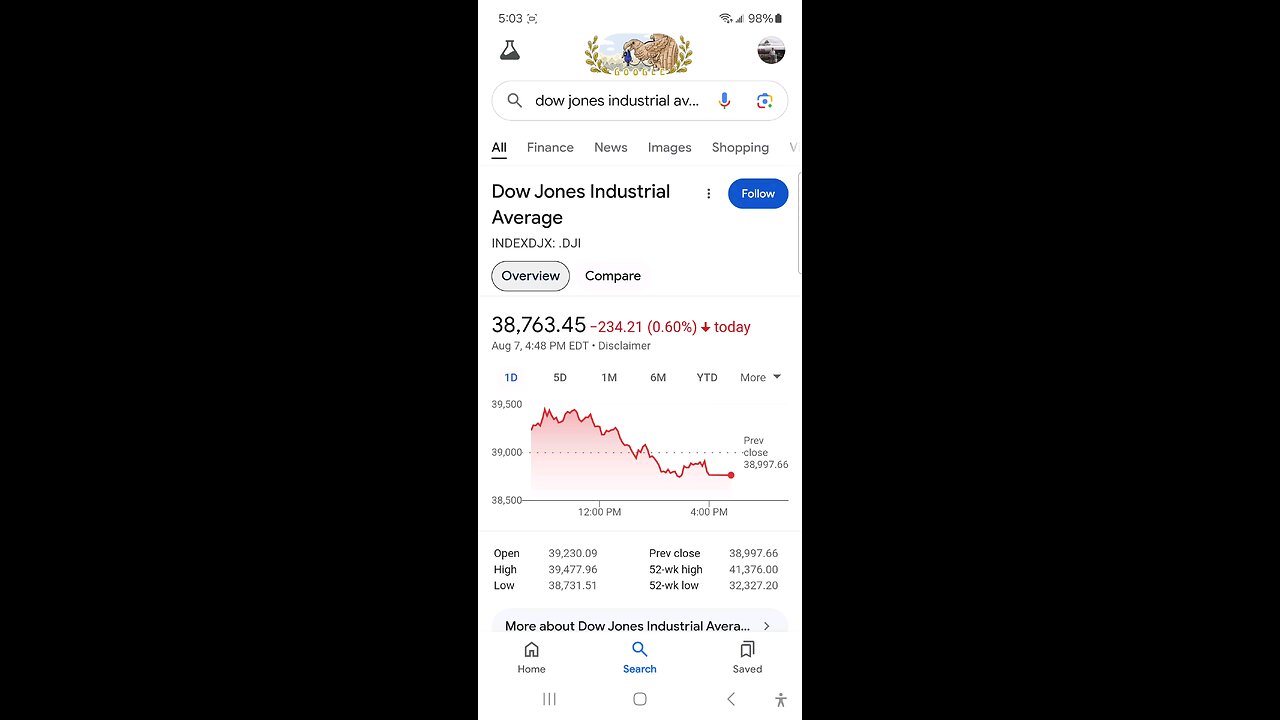Go to the Saved tab
The image size is (1280, 720).
click(x=747, y=657)
